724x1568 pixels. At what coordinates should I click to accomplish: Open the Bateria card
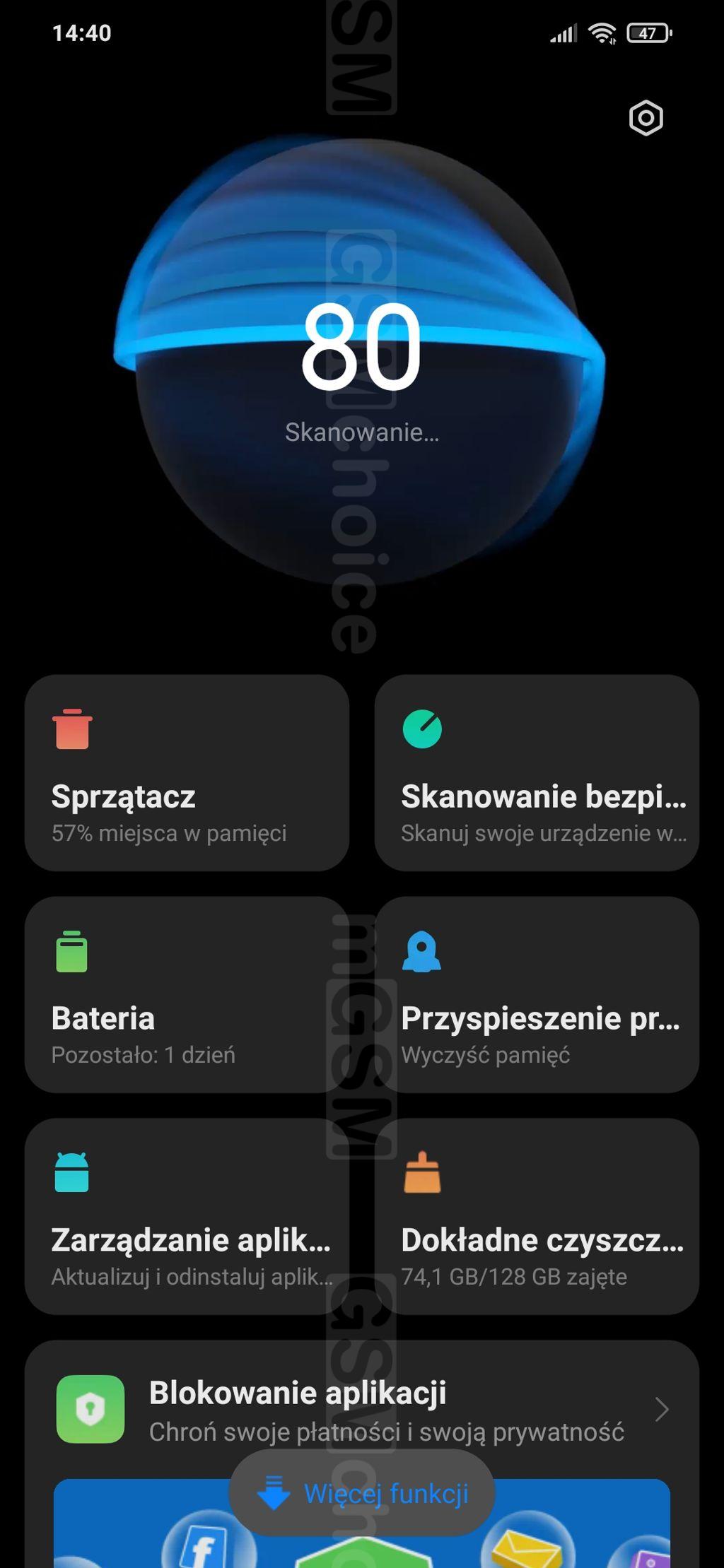[x=187, y=994]
